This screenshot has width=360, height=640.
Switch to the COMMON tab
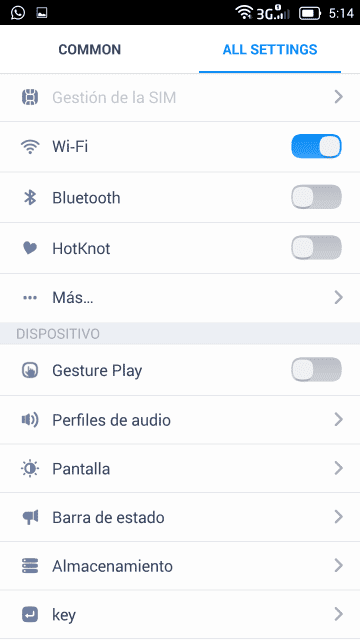coord(90,49)
